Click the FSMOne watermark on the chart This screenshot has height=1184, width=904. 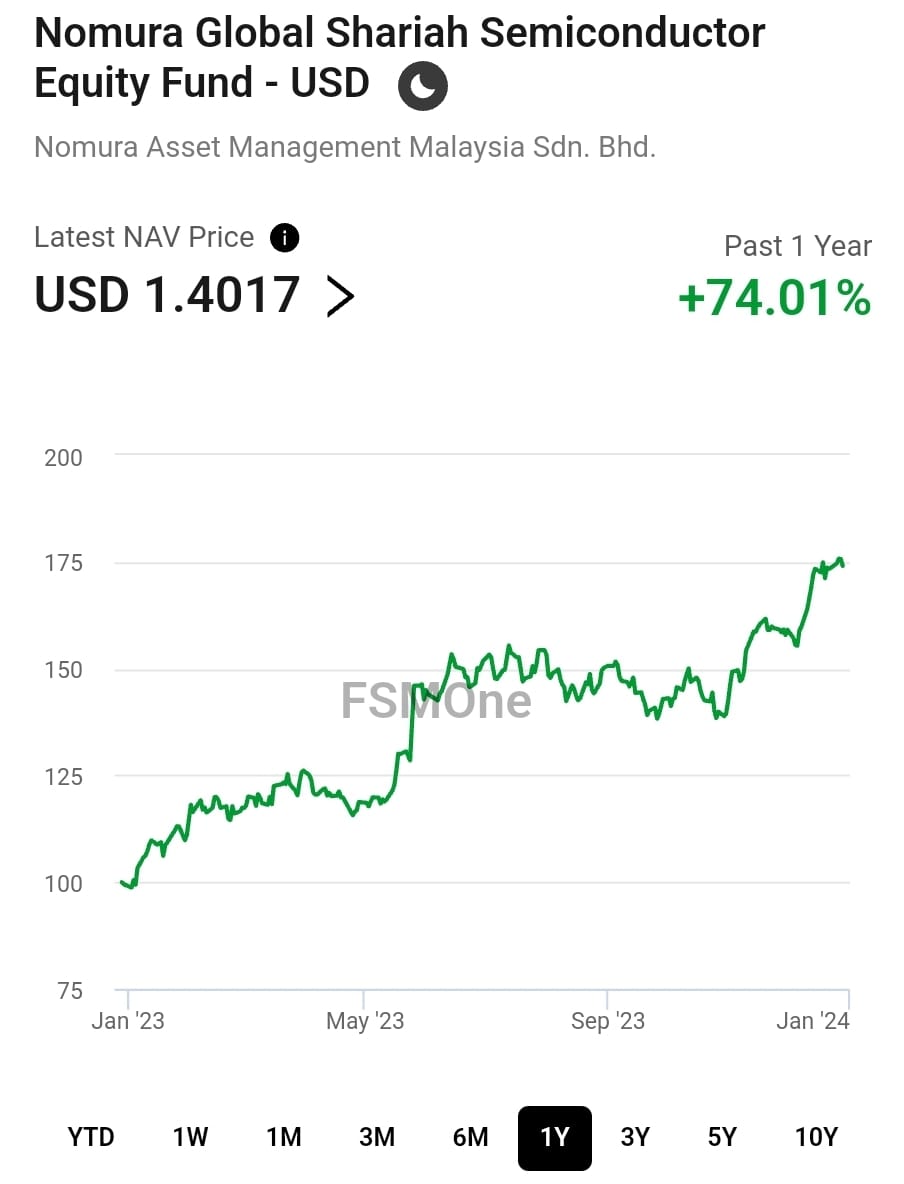pyautogui.click(x=435, y=700)
